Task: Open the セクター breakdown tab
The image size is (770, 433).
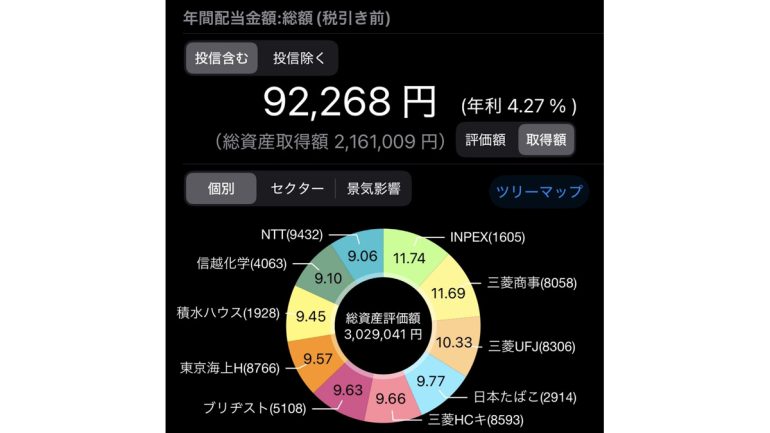Action: click(297, 188)
